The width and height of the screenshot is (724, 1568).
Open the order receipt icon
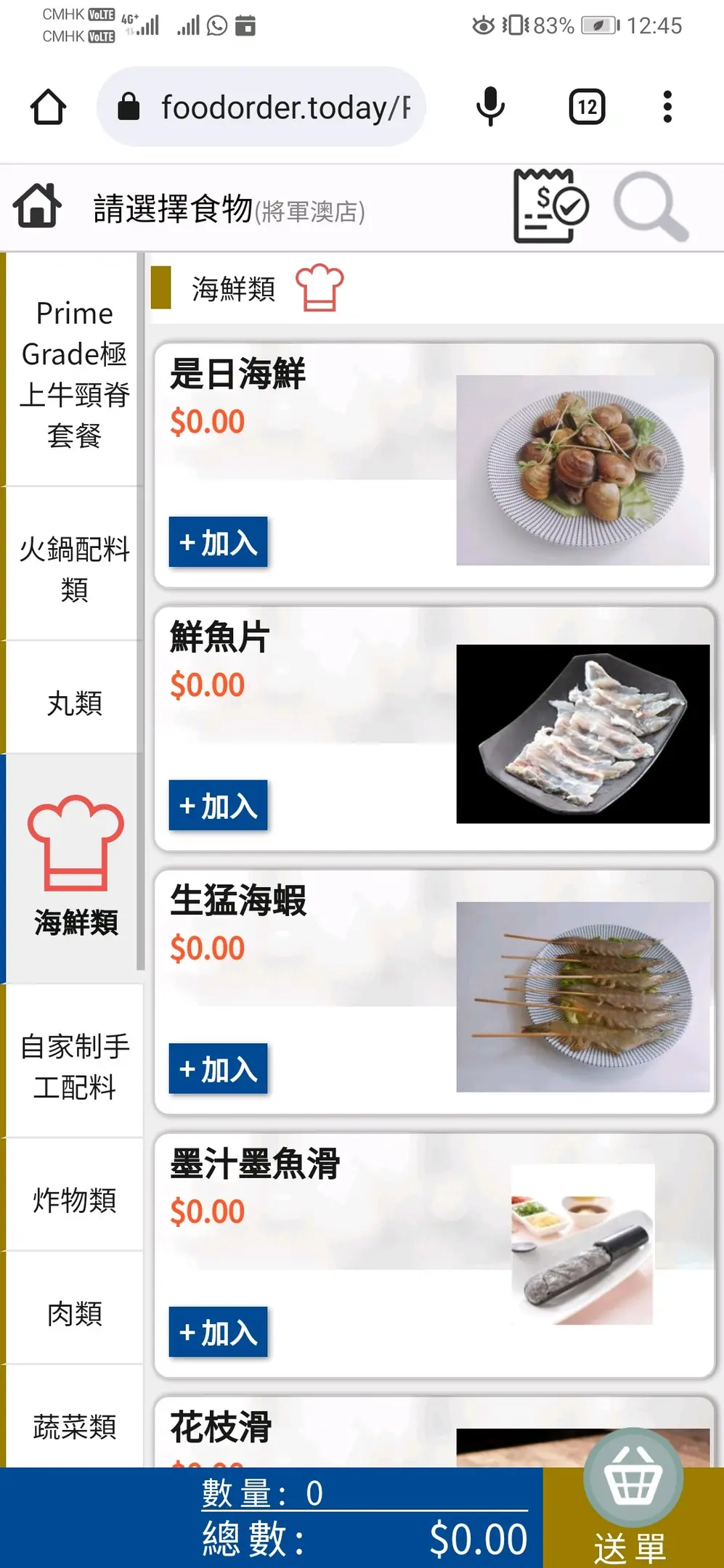tap(550, 207)
